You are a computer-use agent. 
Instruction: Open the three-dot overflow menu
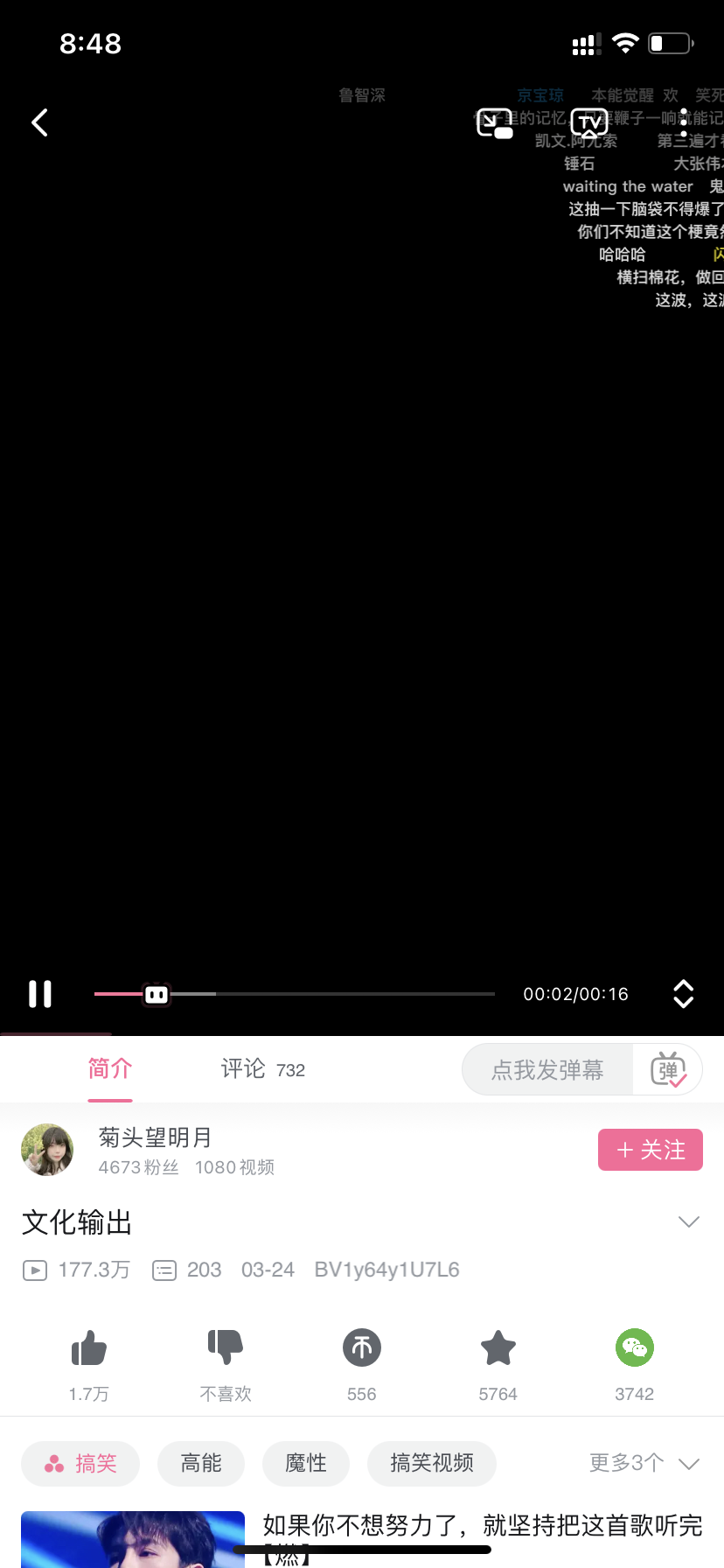(x=684, y=123)
